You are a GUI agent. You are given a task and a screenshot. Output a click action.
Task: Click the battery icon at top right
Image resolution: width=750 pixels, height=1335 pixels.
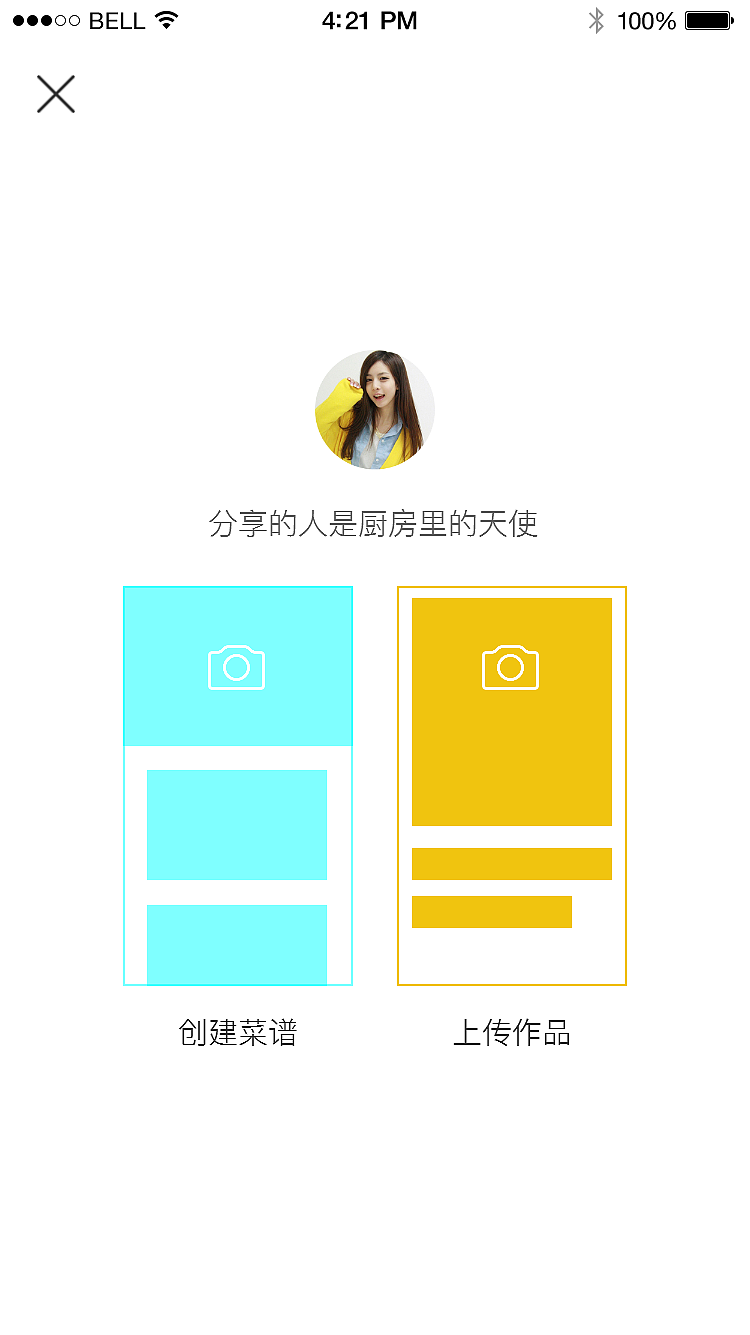711,19
